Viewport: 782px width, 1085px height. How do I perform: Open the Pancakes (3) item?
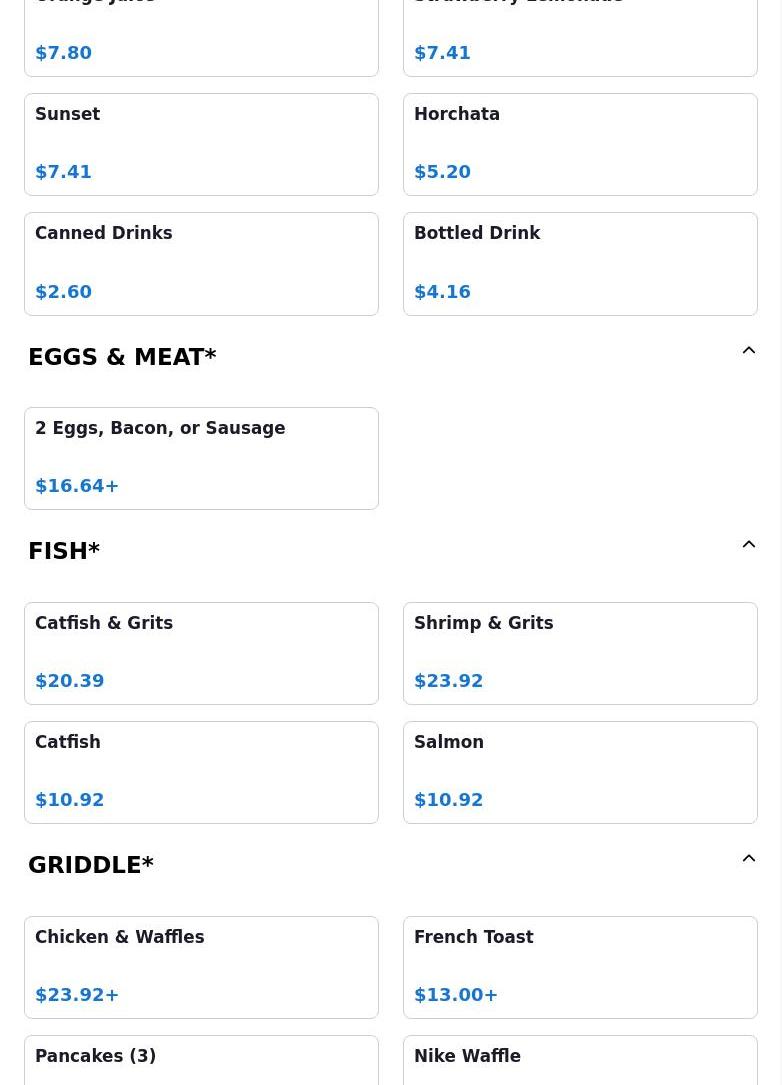click(201, 1060)
